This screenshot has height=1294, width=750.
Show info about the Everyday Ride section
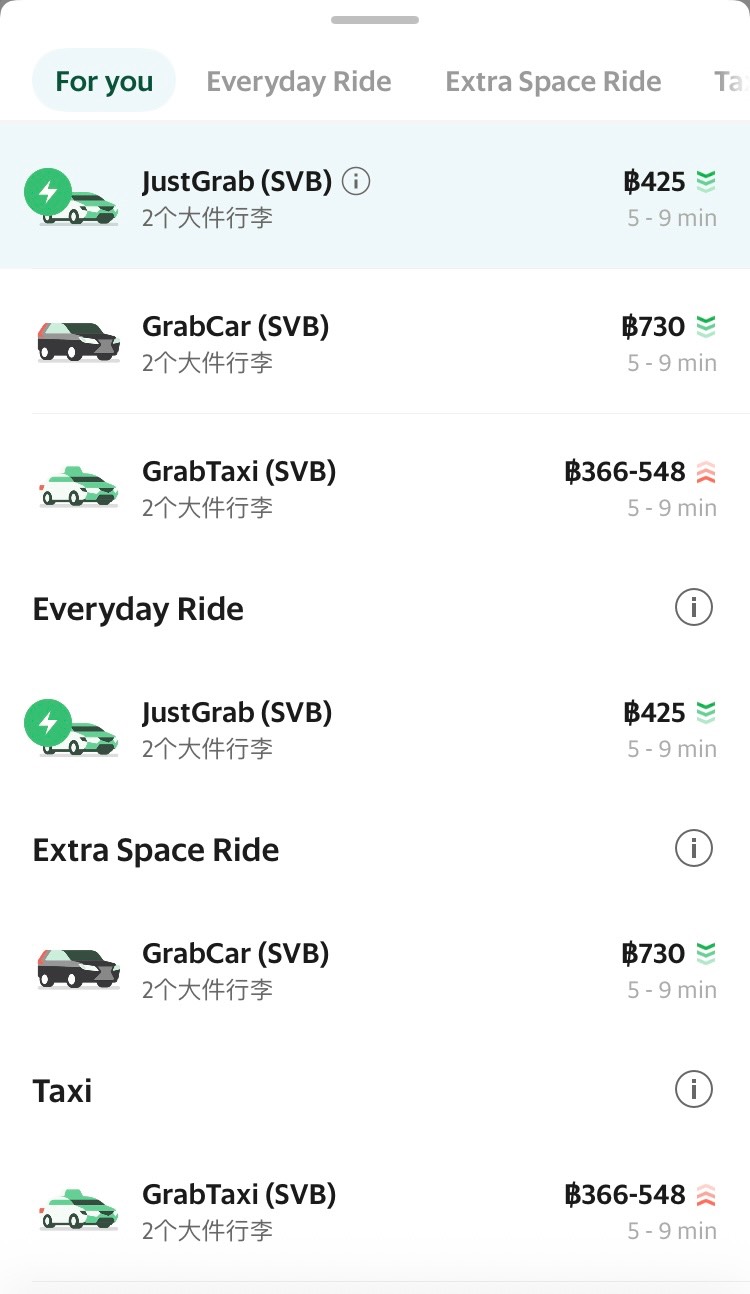[x=693, y=607]
